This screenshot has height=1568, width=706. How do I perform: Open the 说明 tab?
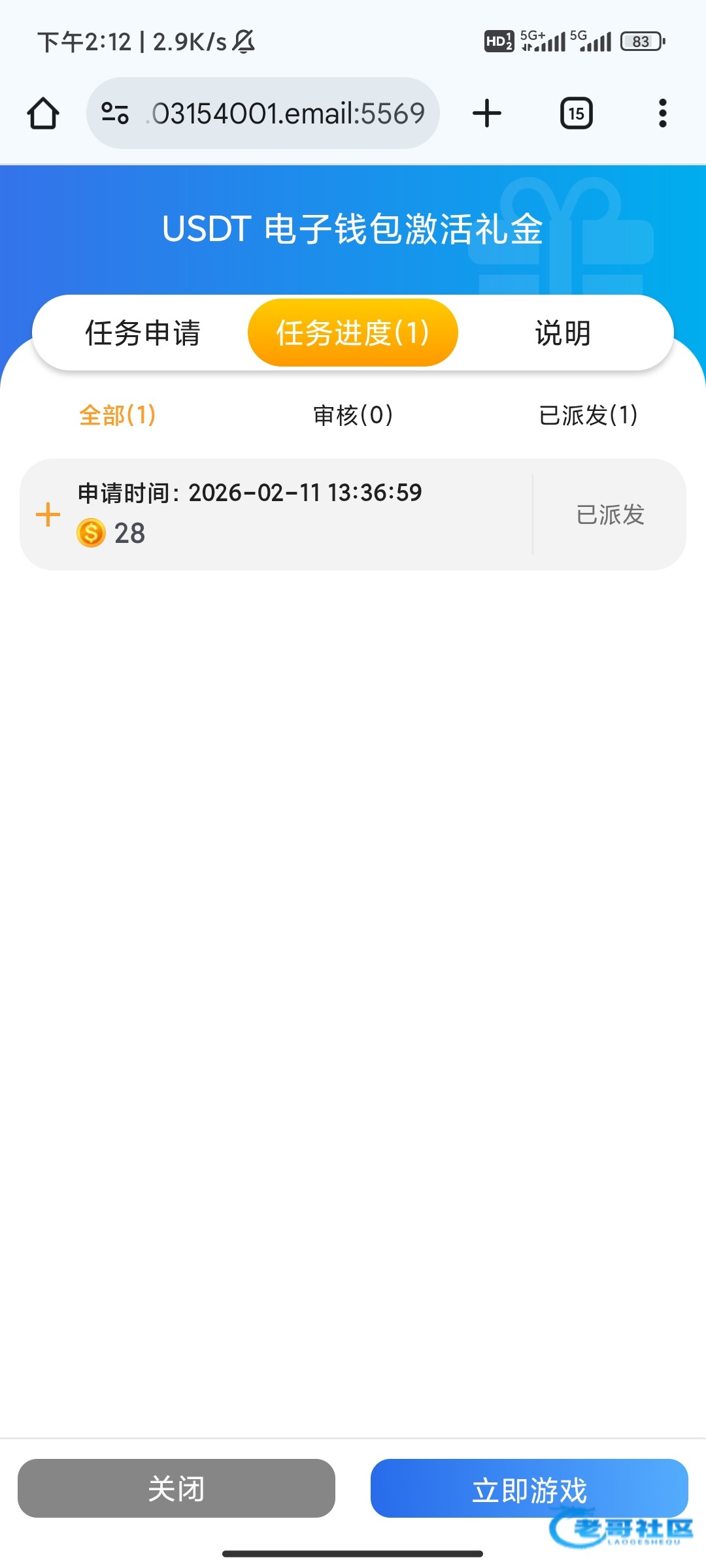[562, 333]
